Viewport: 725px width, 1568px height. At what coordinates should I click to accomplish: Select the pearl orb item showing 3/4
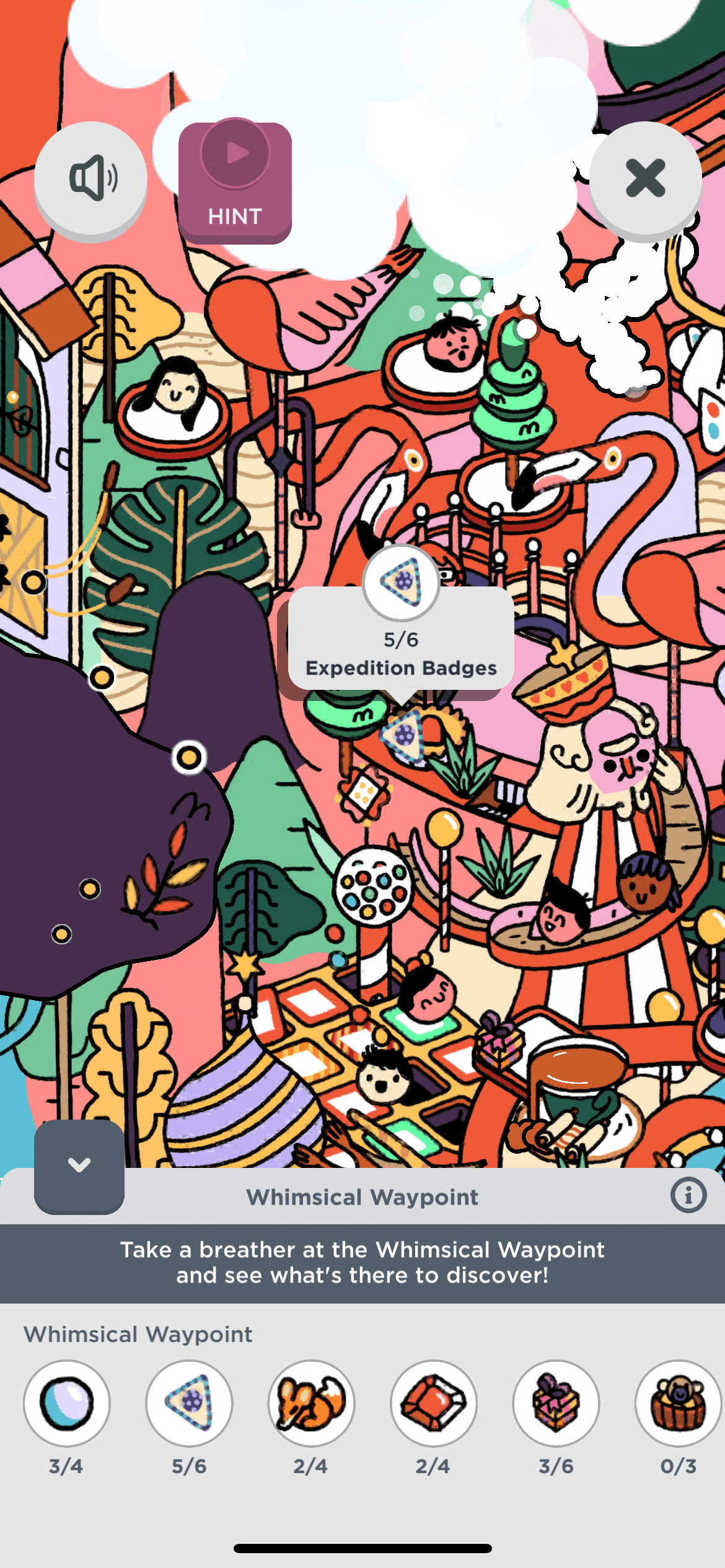click(67, 1403)
